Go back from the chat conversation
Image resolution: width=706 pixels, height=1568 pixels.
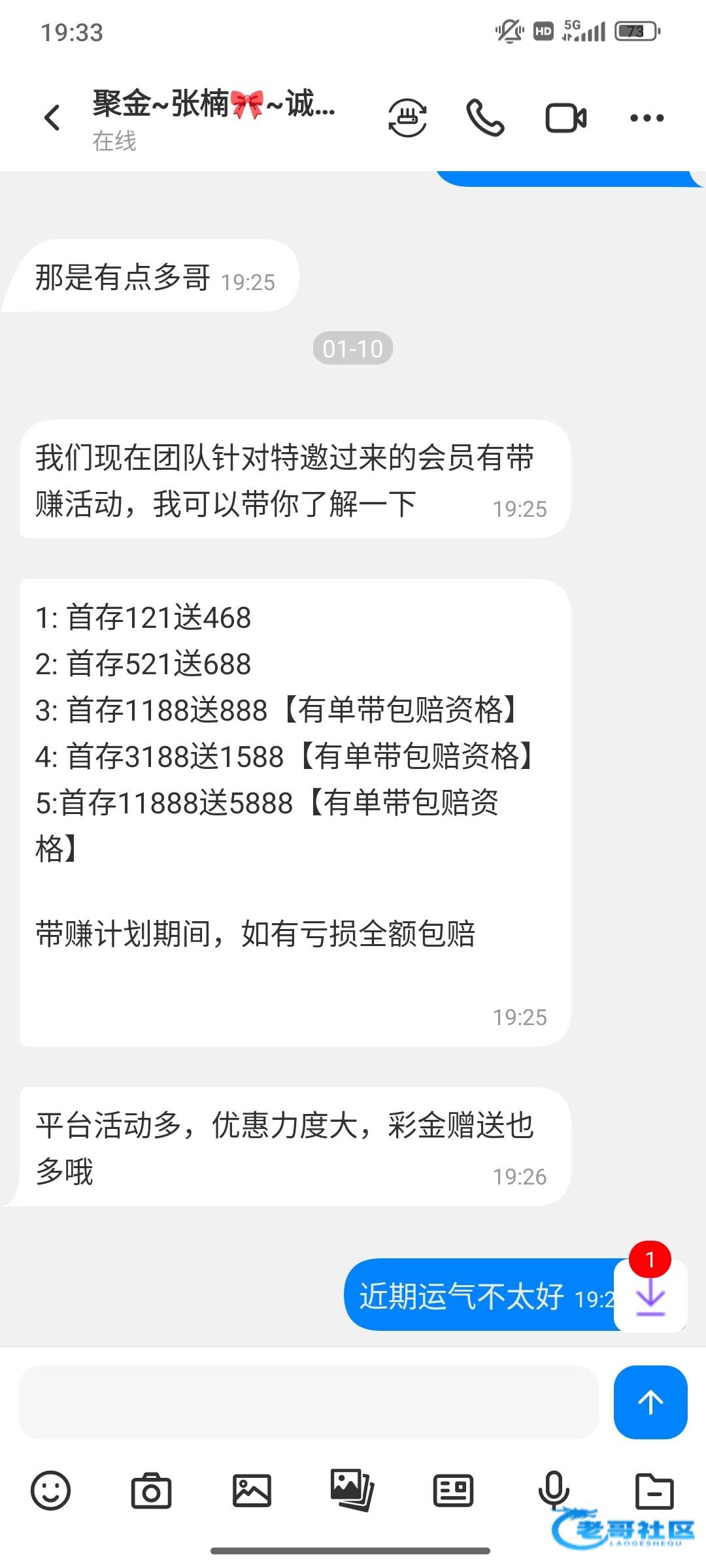(52, 118)
